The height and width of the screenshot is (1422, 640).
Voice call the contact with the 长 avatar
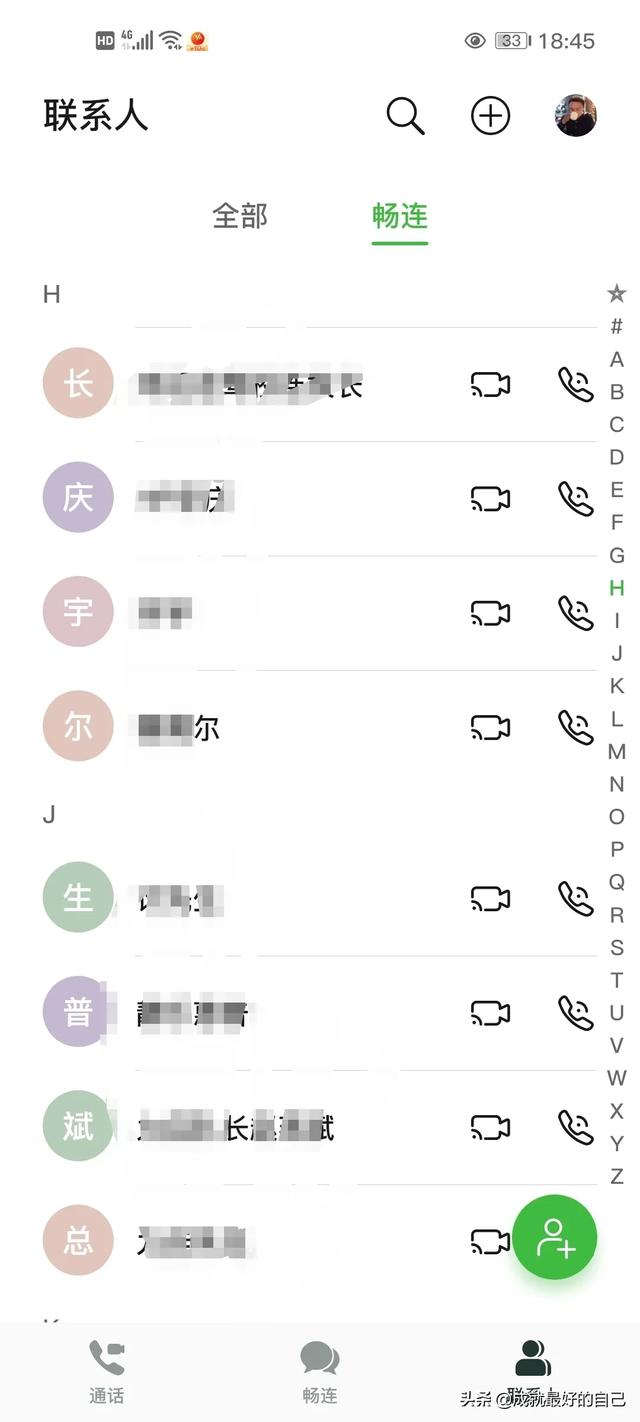(575, 384)
